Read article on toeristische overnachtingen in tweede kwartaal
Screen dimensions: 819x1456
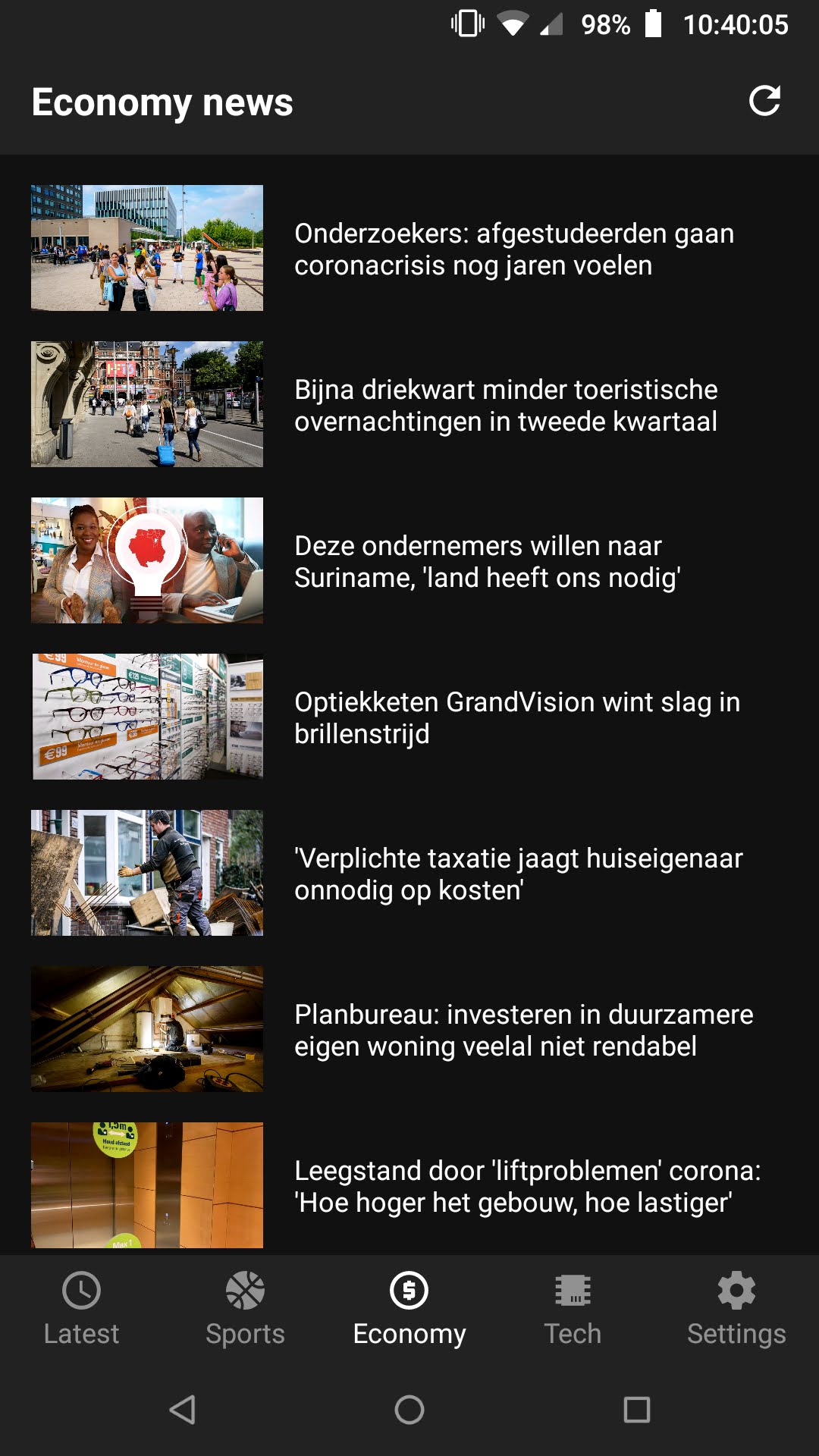(409, 404)
